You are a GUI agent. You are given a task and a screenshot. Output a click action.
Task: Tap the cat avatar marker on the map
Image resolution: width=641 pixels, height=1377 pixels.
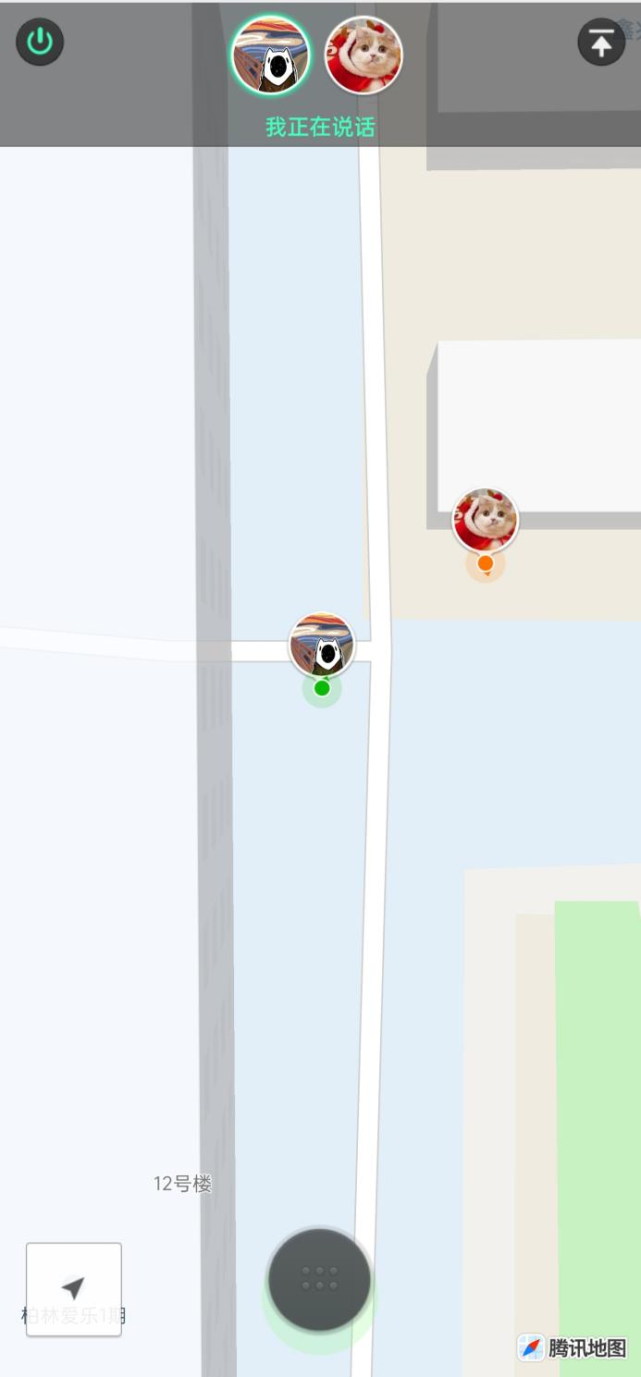tap(485, 521)
